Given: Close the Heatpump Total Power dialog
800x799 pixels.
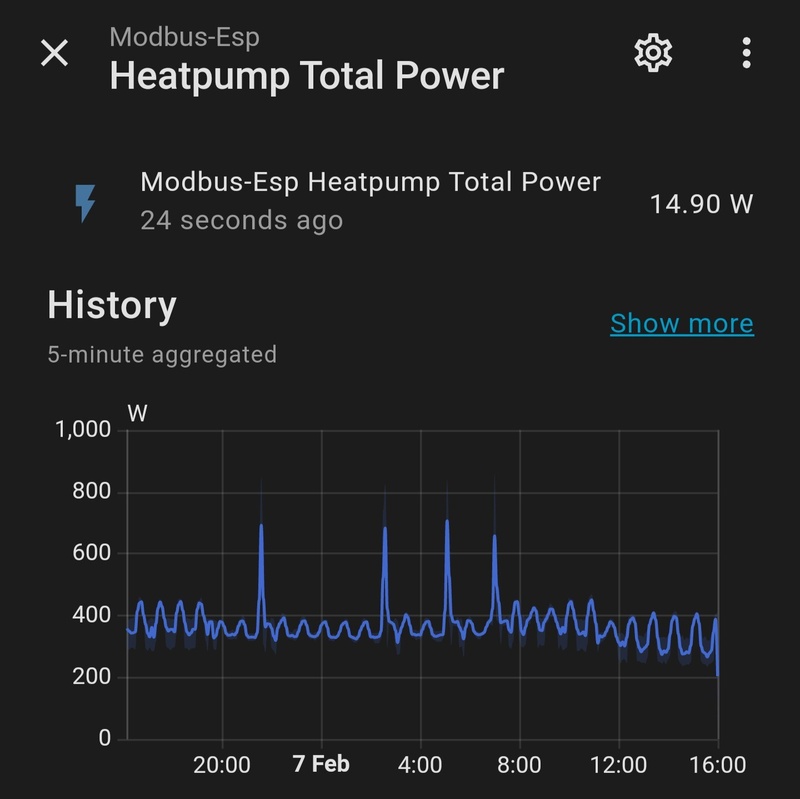Looking at the screenshot, I should pos(54,53).
